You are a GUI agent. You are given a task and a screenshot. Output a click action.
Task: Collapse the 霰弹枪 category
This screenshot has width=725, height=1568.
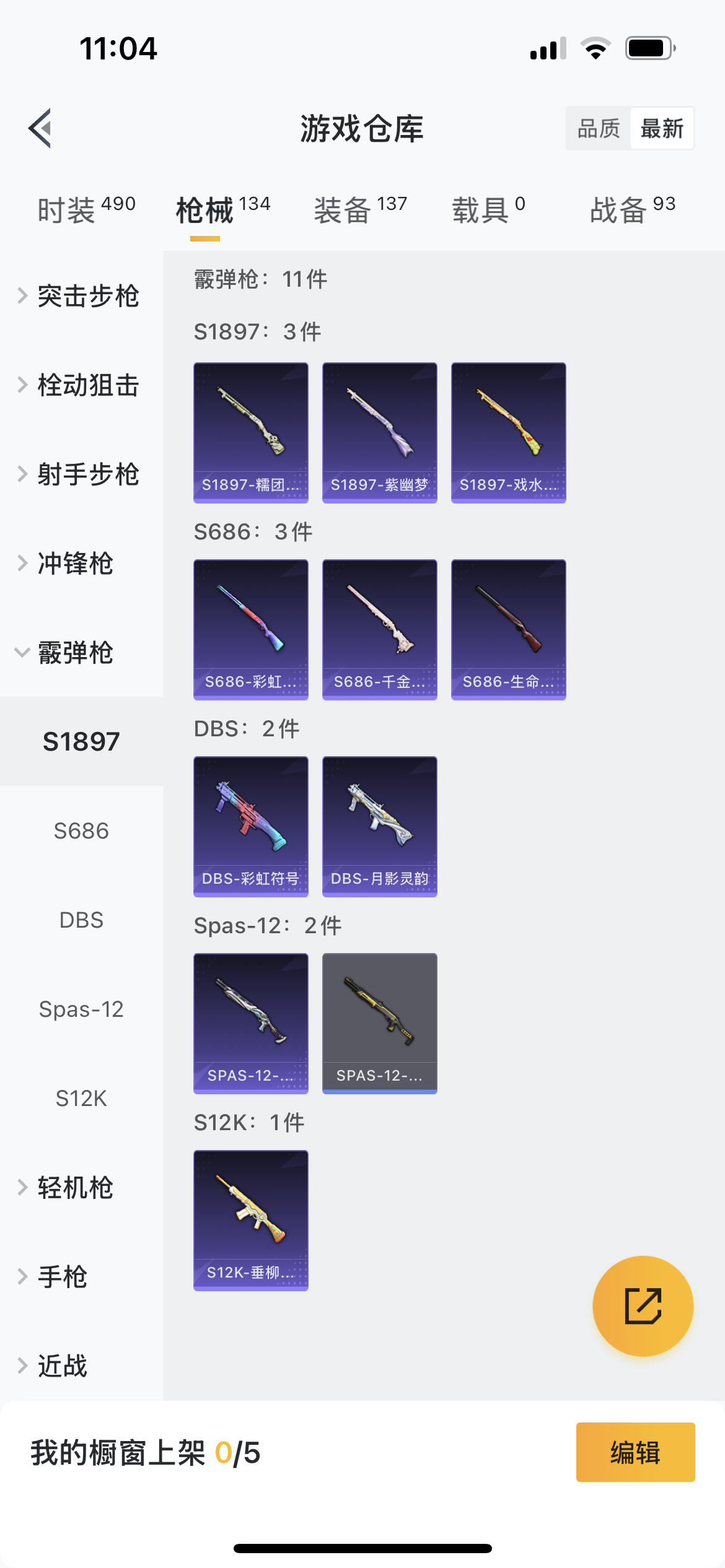point(74,653)
